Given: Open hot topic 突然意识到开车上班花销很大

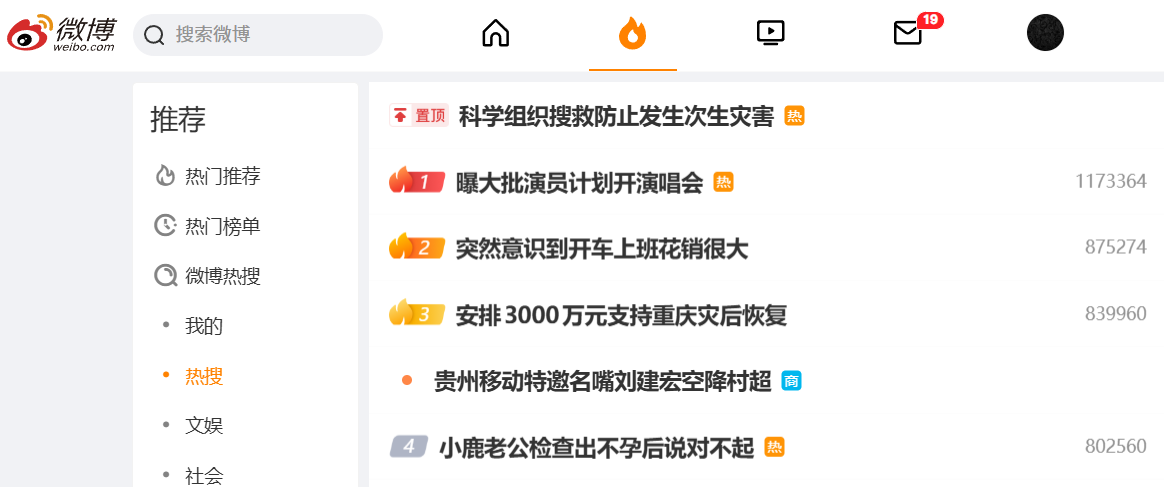Looking at the screenshot, I should 601,249.
